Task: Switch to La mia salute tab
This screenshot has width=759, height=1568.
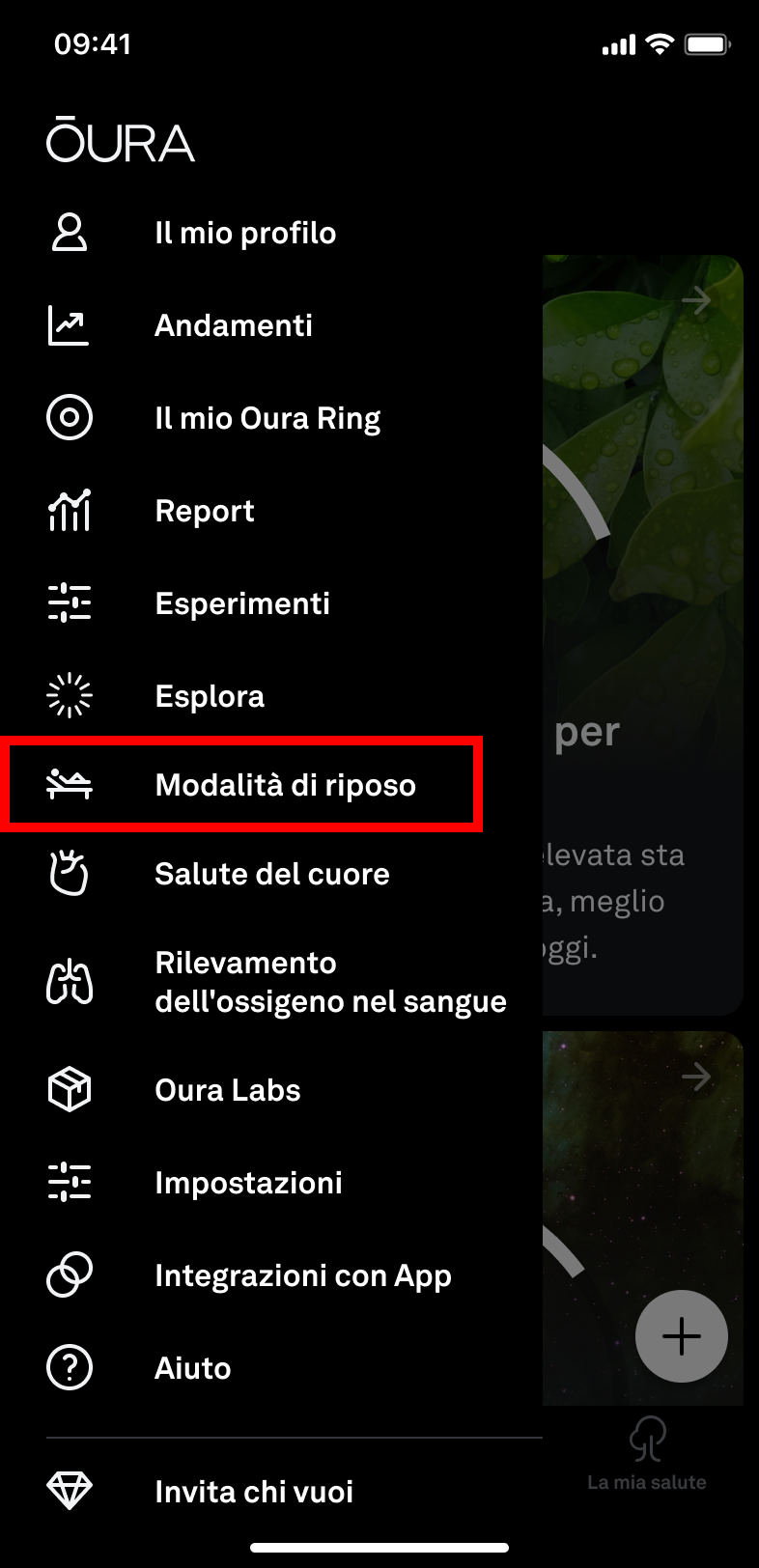Action: point(647,1454)
